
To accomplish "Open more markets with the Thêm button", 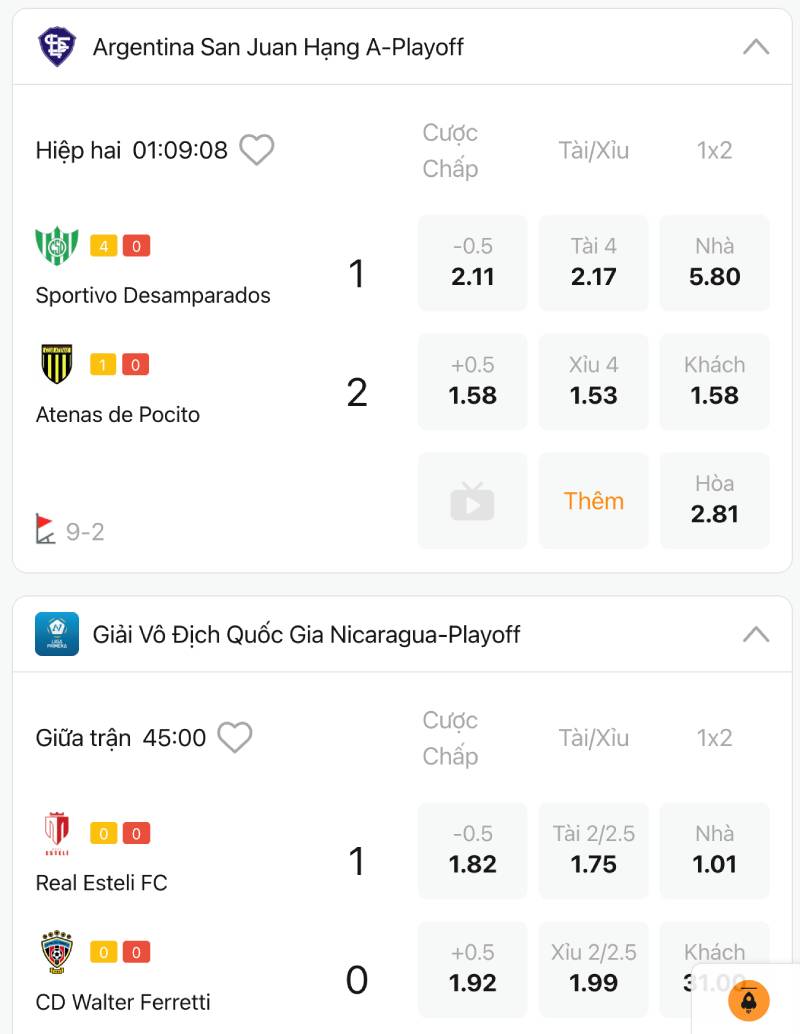I will tap(593, 500).
